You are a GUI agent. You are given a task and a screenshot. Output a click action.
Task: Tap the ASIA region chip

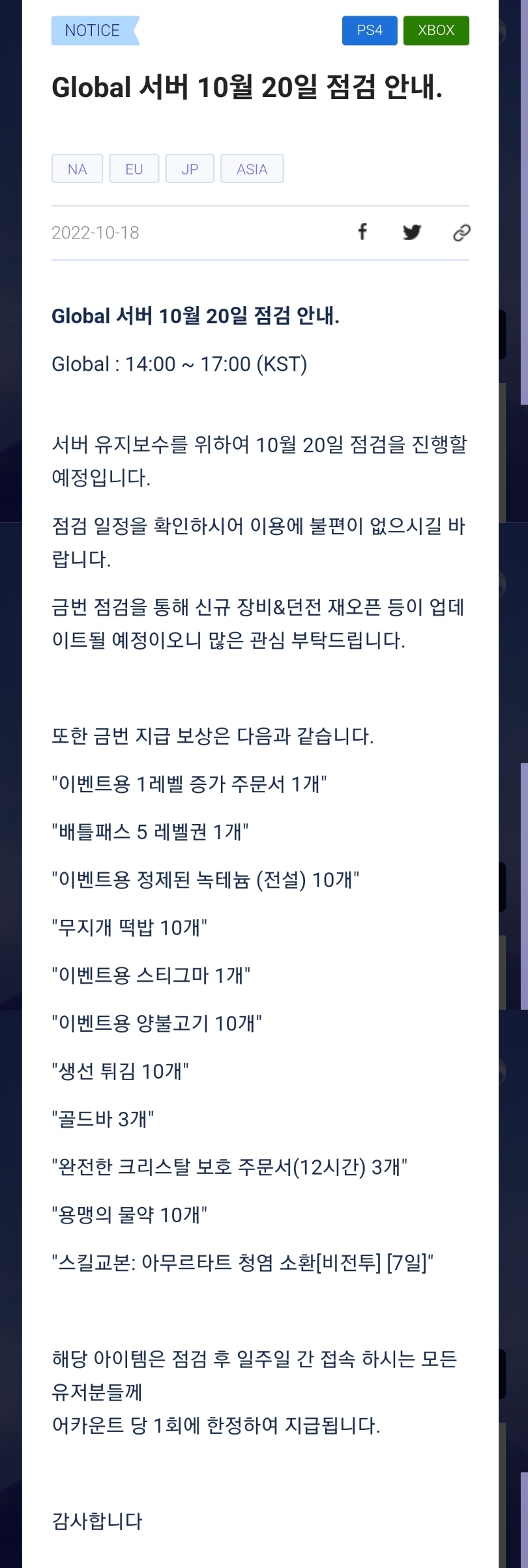[x=252, y=169]
